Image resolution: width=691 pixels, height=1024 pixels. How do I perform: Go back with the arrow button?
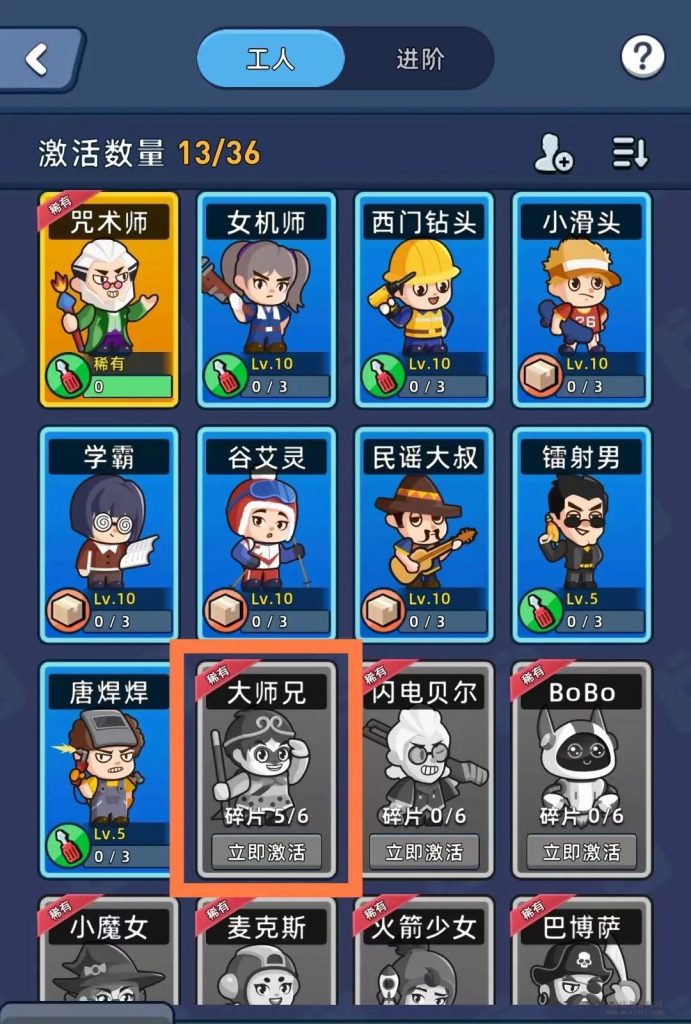38,59
